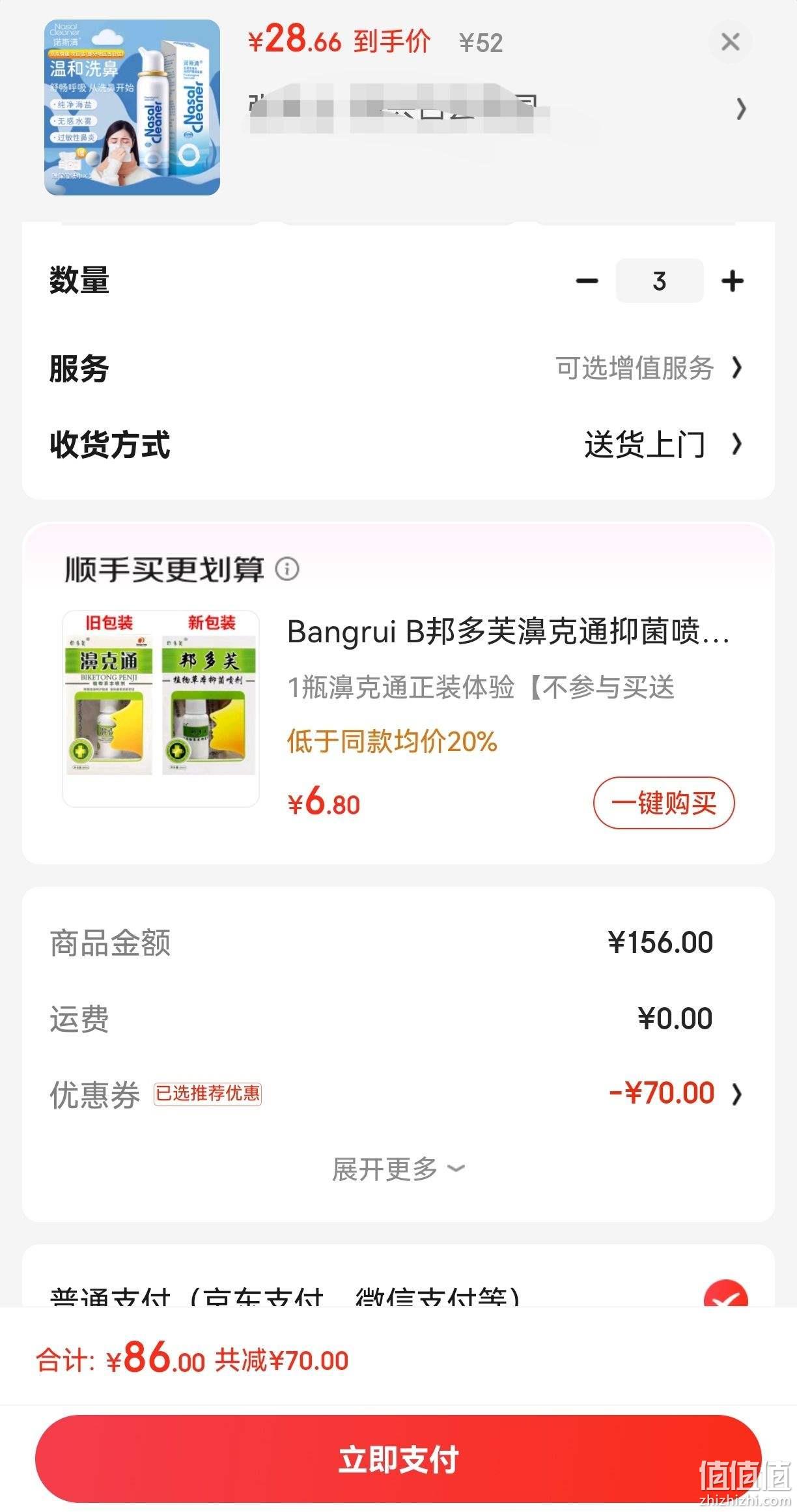Tap 一键购买 for Bangrui spray
The image size is (797, 1512).
[x=664, y=803]
